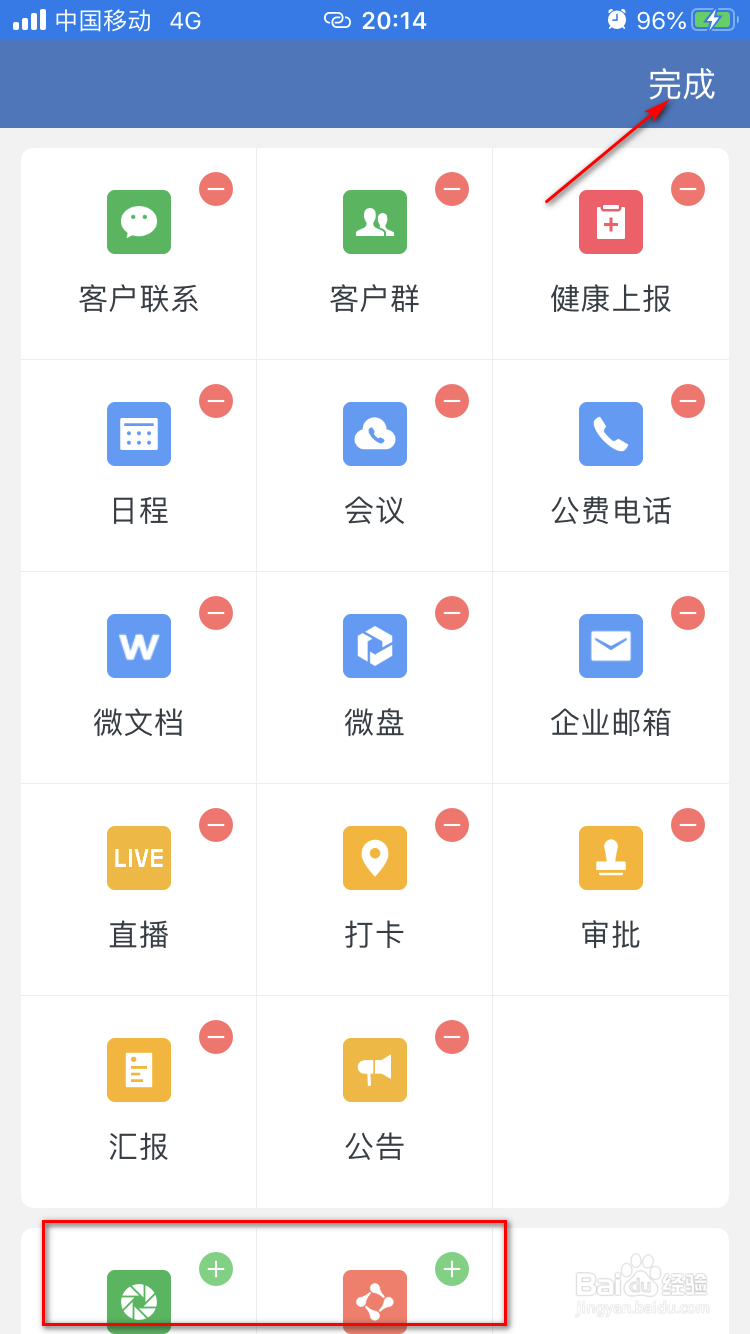The image size is (750, 1334).
Task: Add the green aperture app with plus badge
Action: pyautogui.click(x=216, y=1269)
